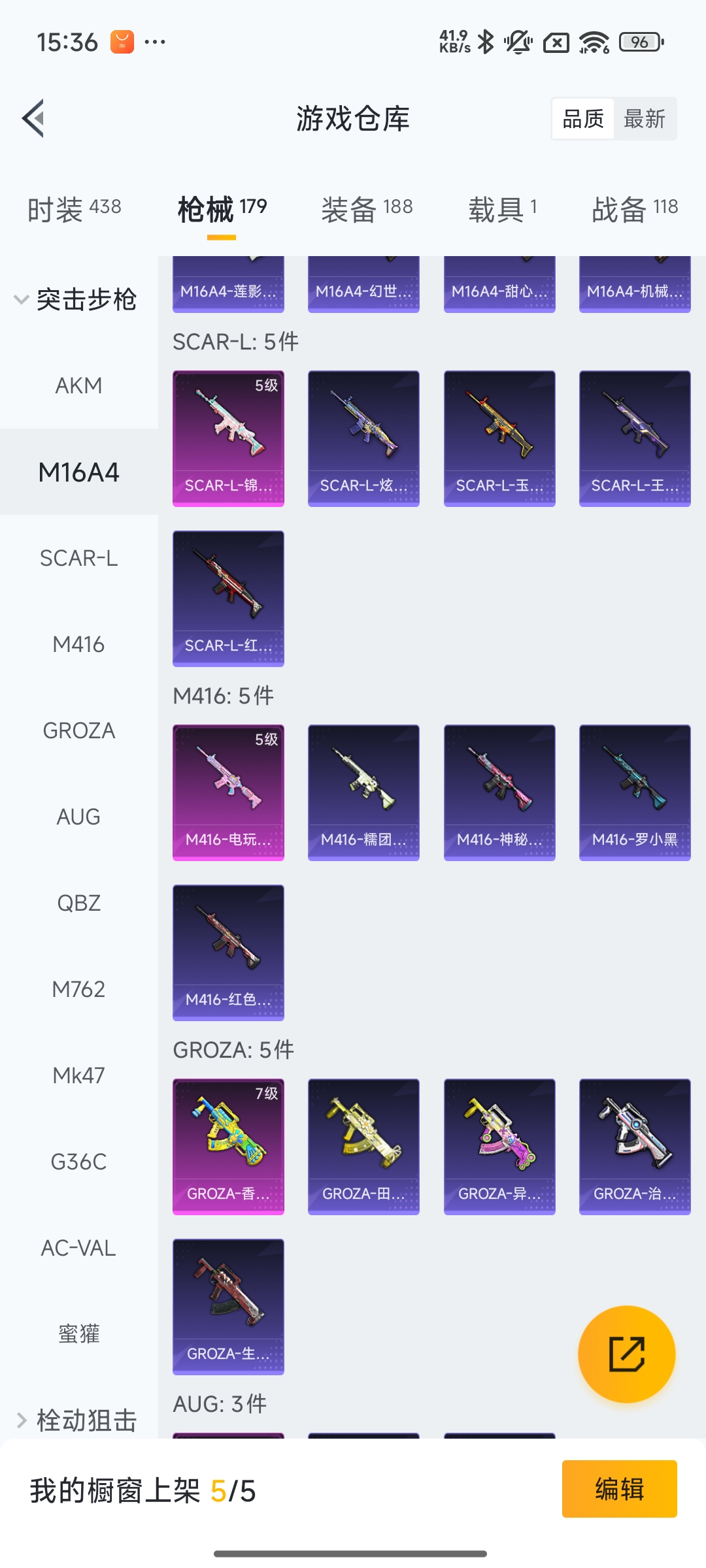Tap 编辑 to edit showcase items

(619, 1489)
